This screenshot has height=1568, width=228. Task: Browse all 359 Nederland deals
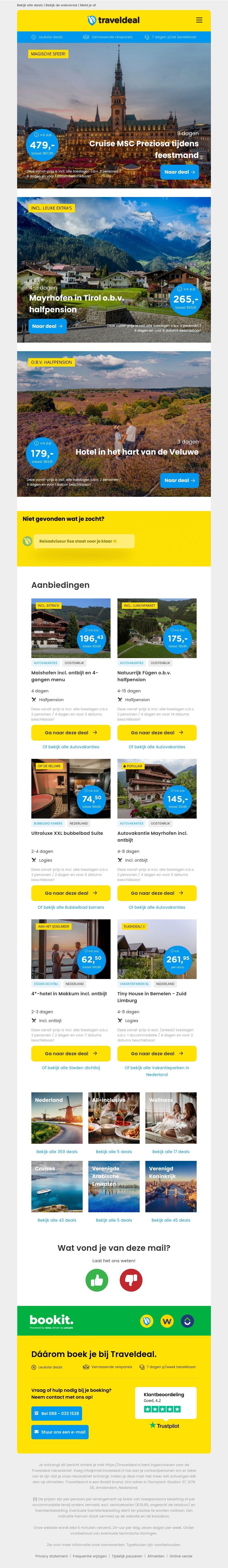point(56,1152)
